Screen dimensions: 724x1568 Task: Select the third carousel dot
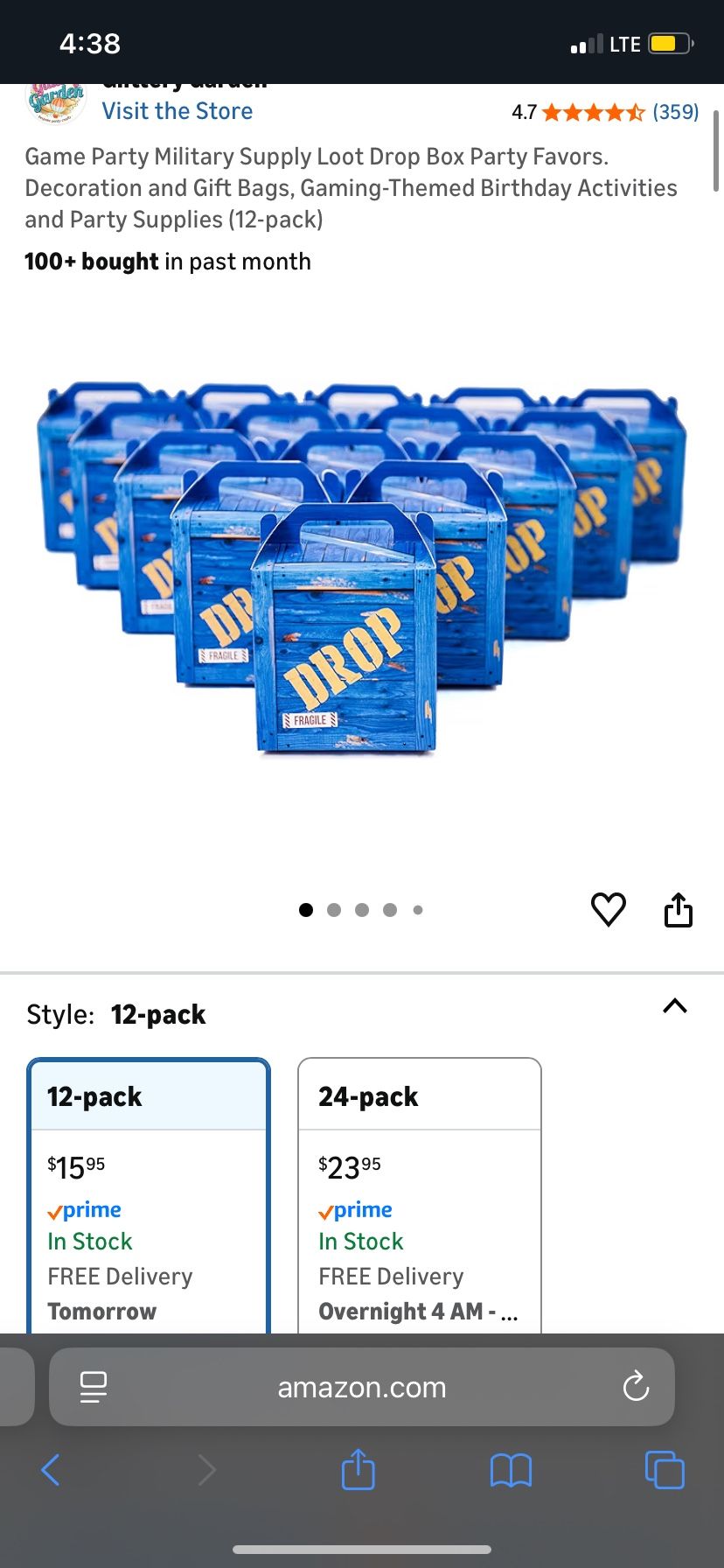tap(362, 910)
